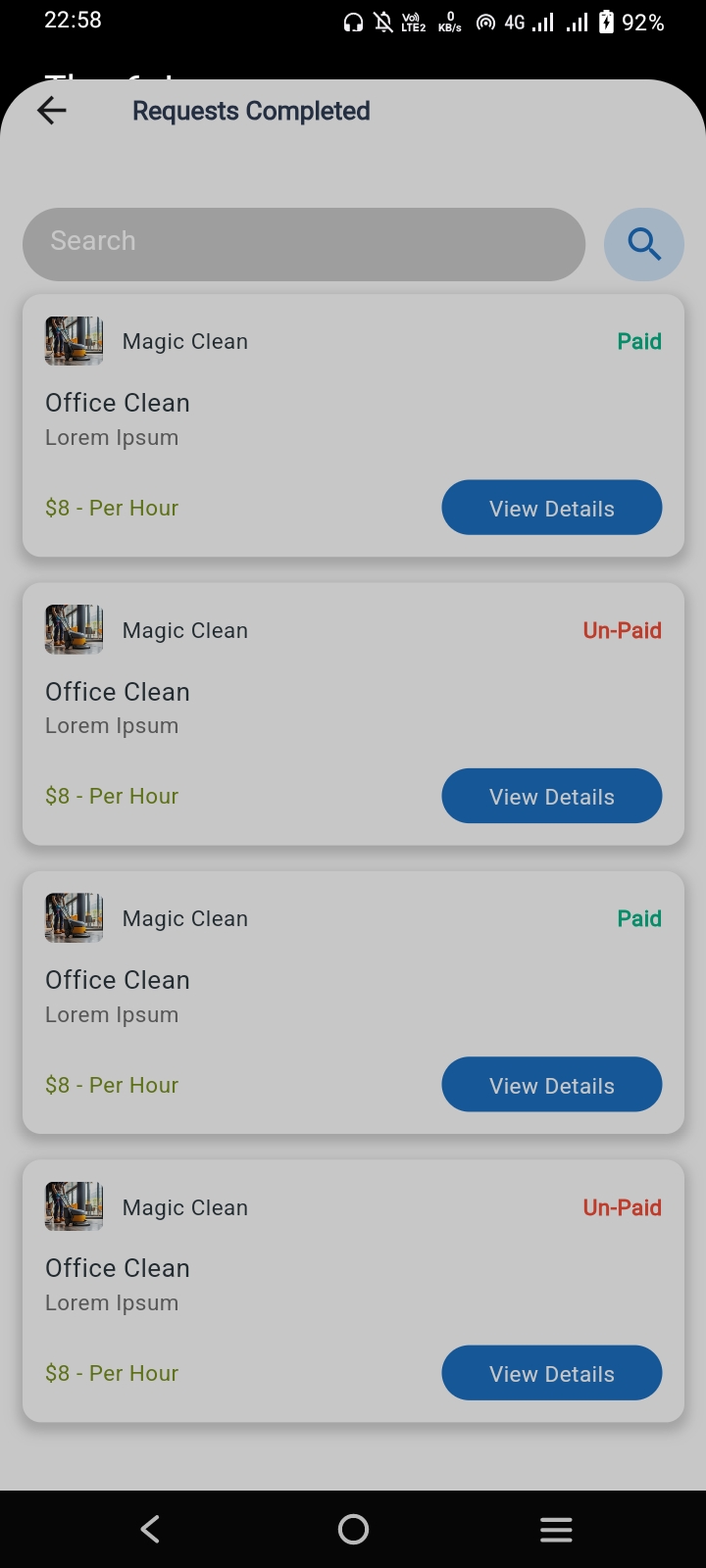Tap the Un-Paid label on the second card
Image resolution: width=706 pixels, height=1568 pixels.
[622, 630]
